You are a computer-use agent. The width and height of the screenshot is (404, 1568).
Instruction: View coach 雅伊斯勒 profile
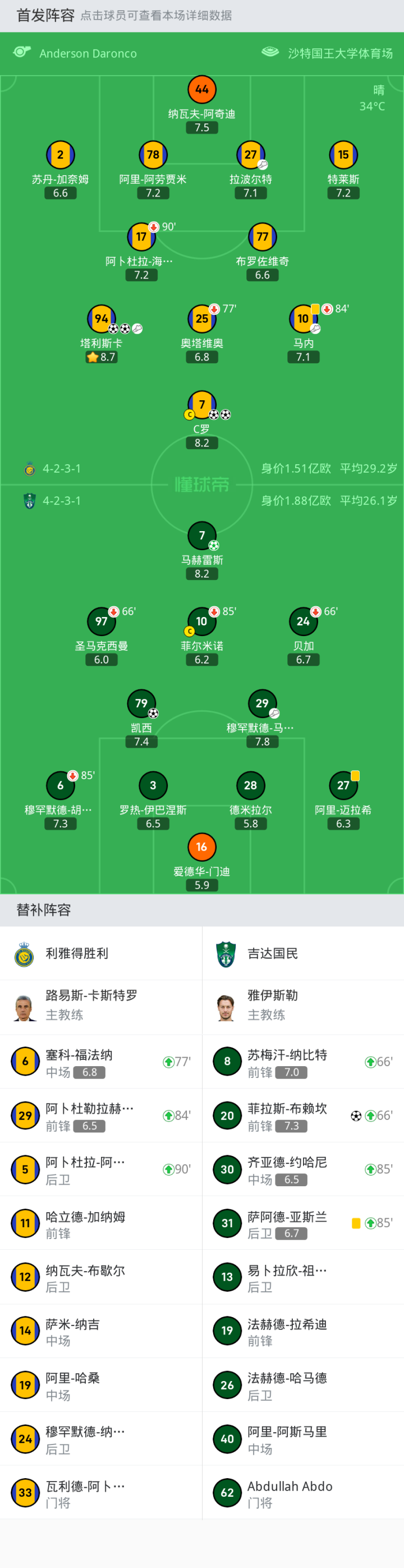point(273,1004)
